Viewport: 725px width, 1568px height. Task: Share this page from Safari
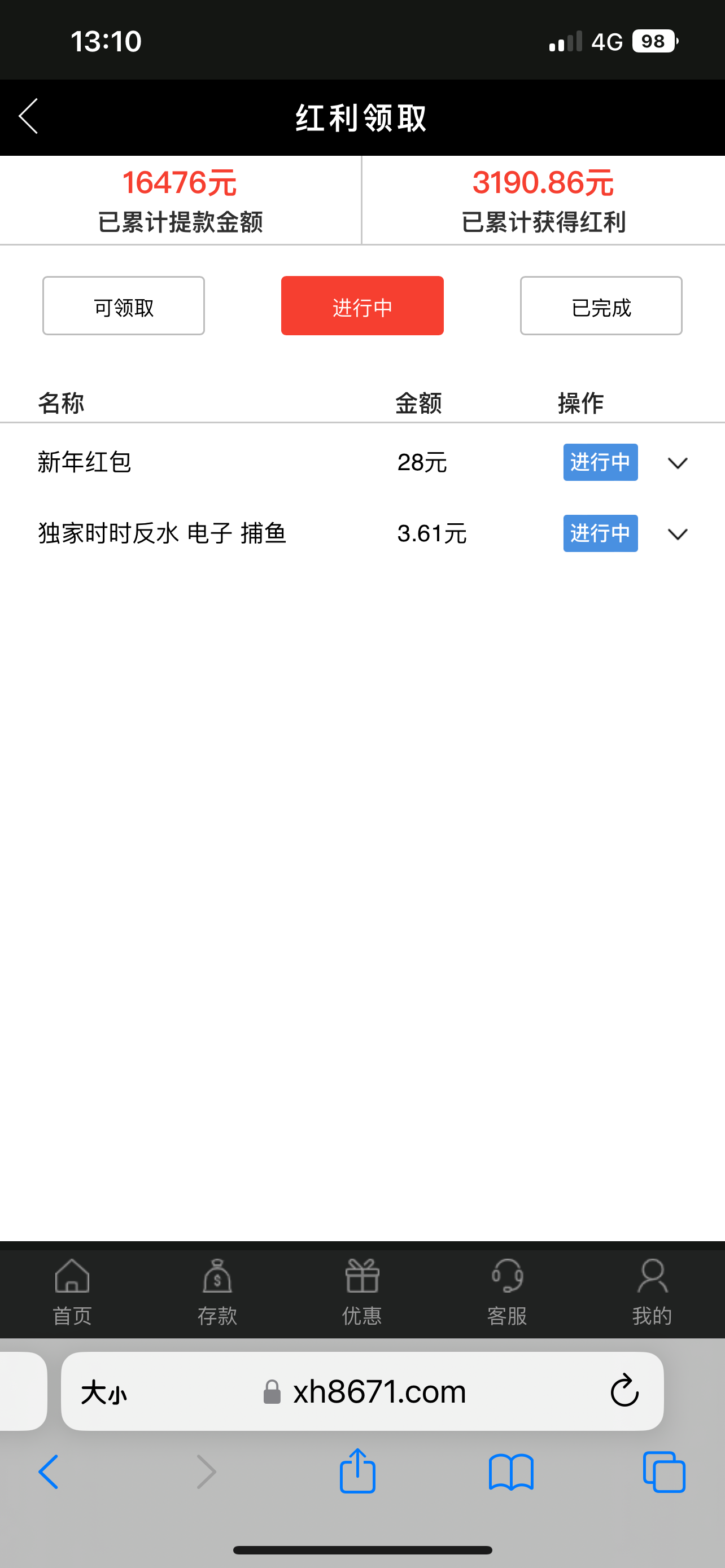click(357, 1471)
